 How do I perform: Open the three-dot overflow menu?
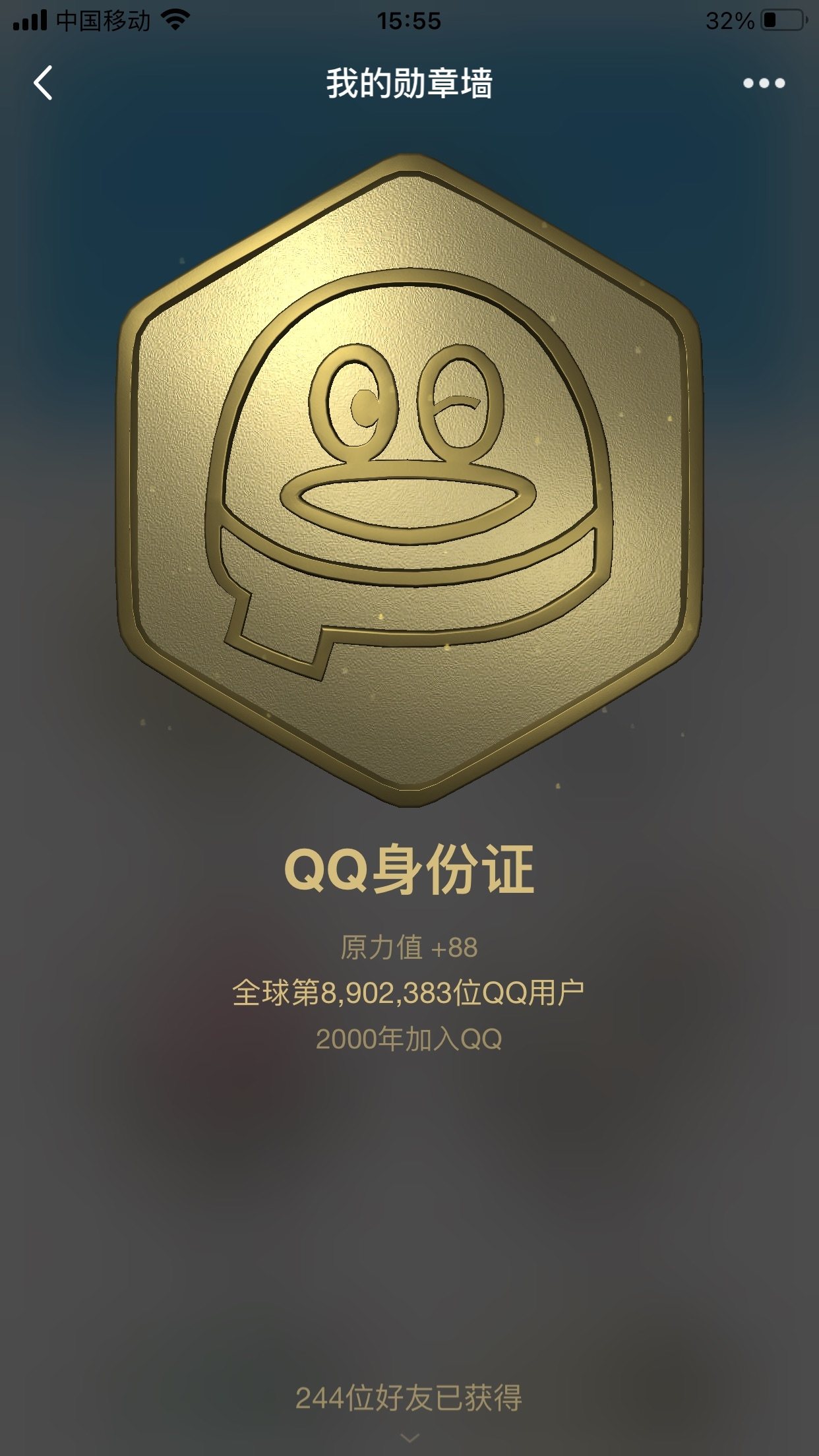(764, 84)
